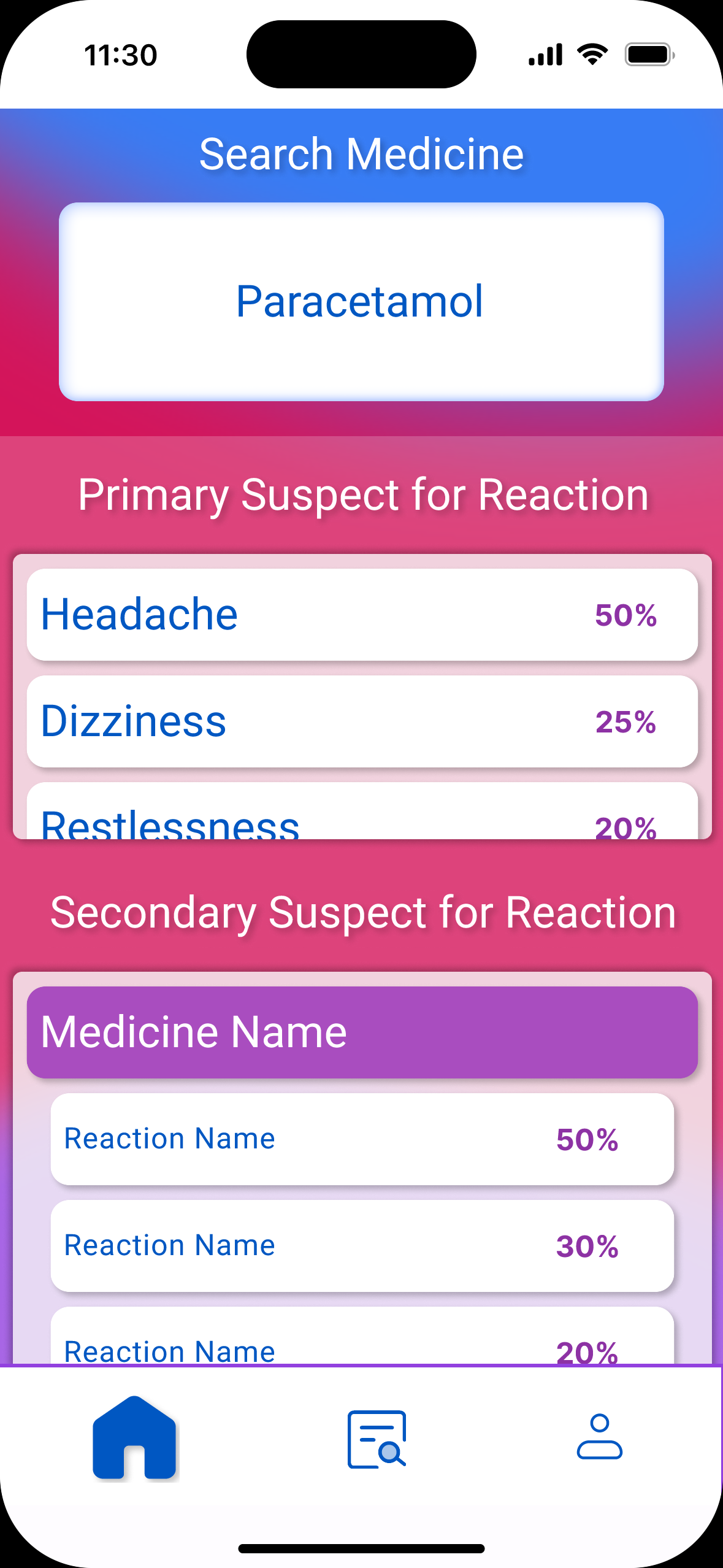Tap the Search Medicine header
This screenshot has height=1568, width=723.
pos(362,153)
